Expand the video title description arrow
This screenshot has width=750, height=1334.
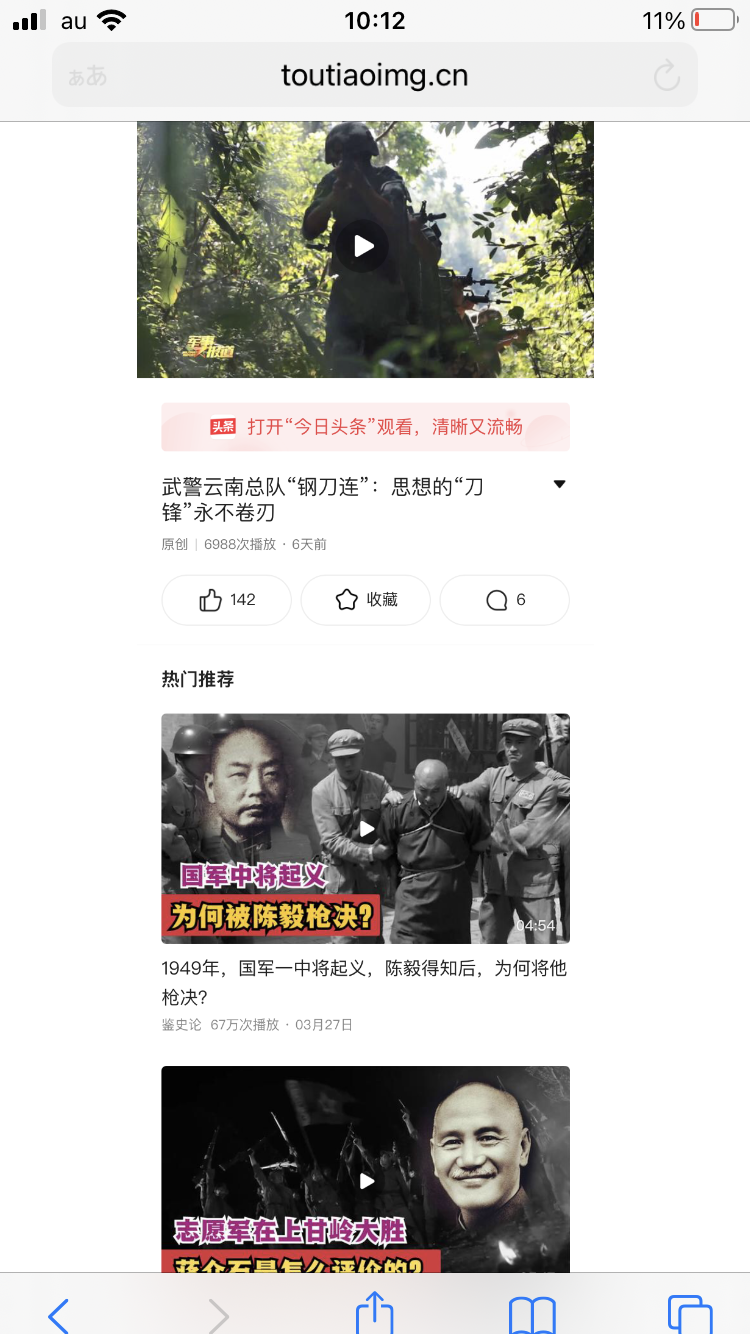point(560,485)
